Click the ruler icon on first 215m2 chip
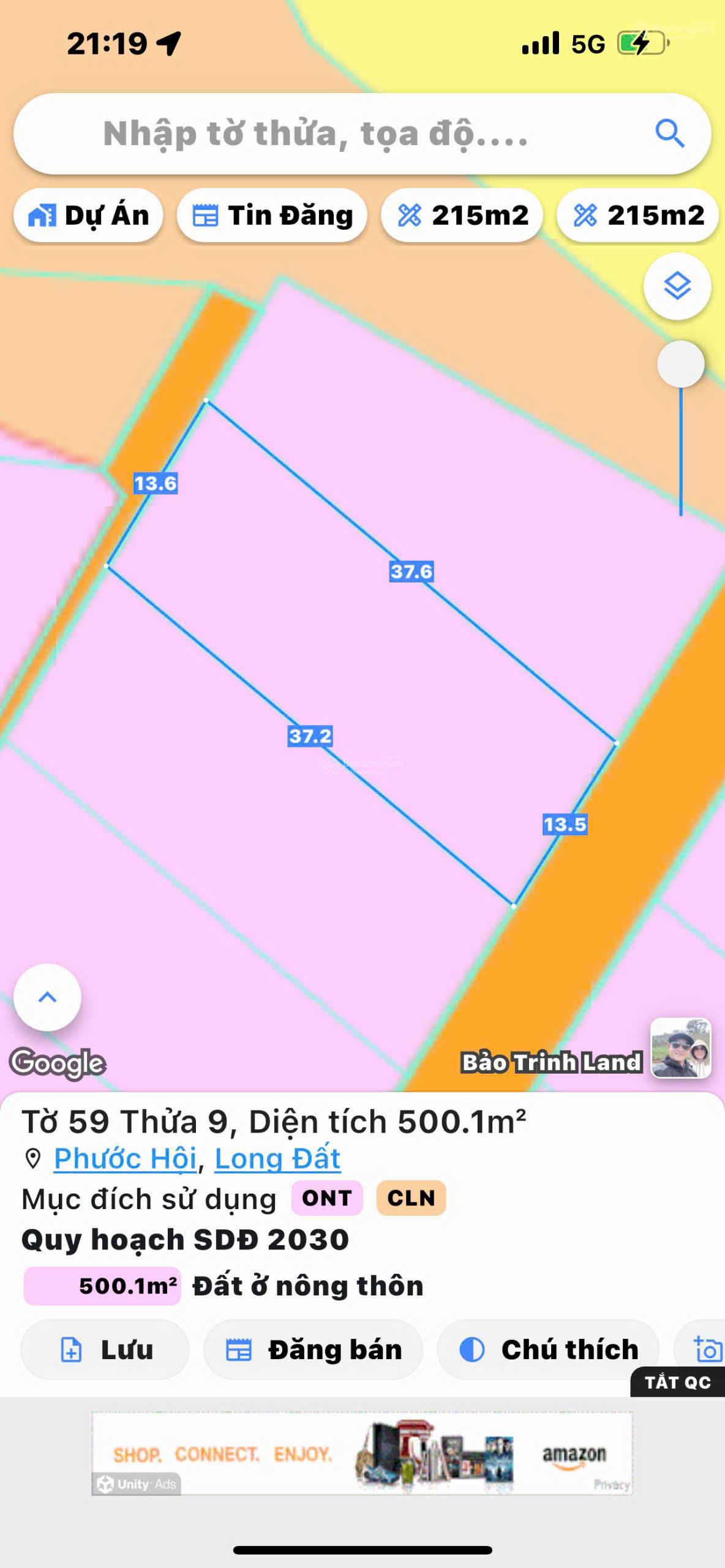The image size is (725, 1568). pos(411,215)
